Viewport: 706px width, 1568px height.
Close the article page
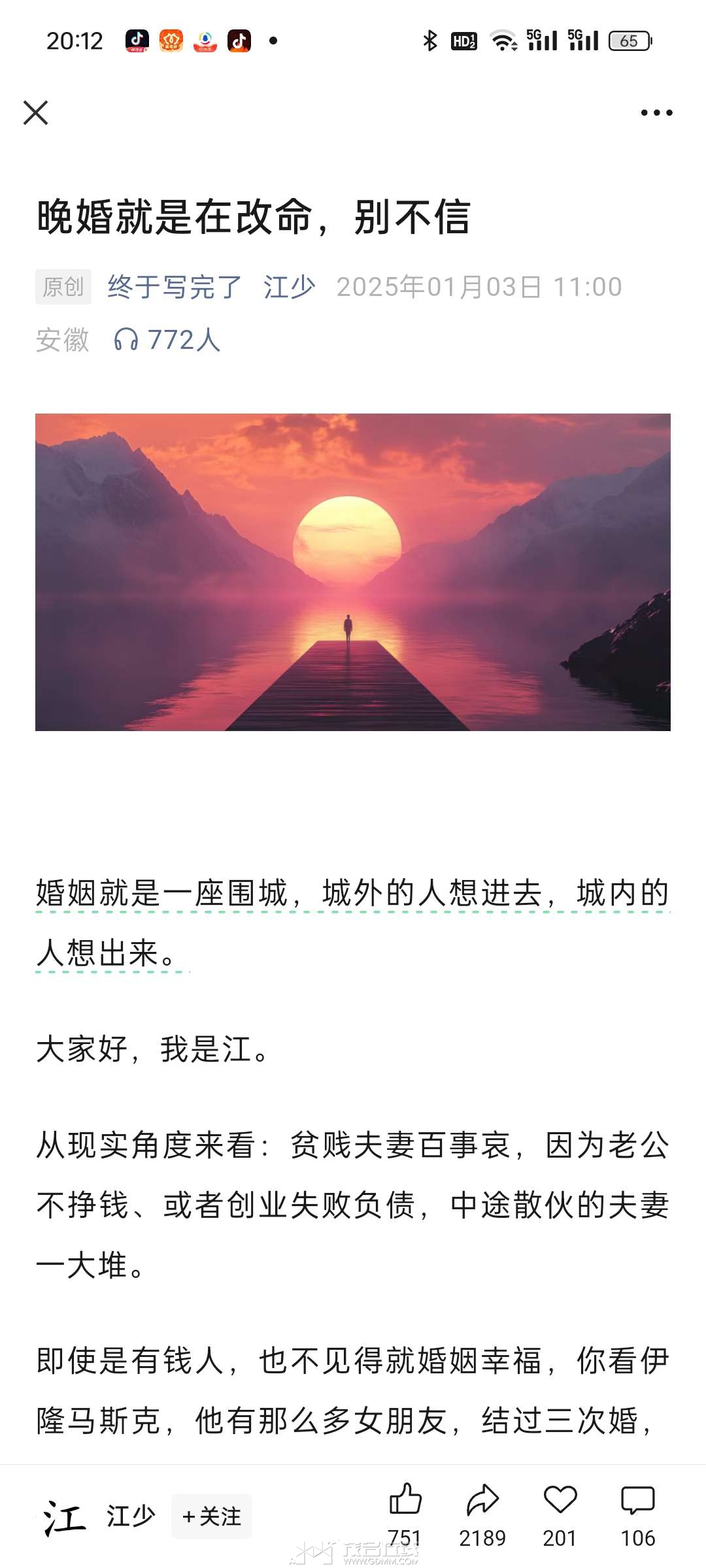coord(36,112)
